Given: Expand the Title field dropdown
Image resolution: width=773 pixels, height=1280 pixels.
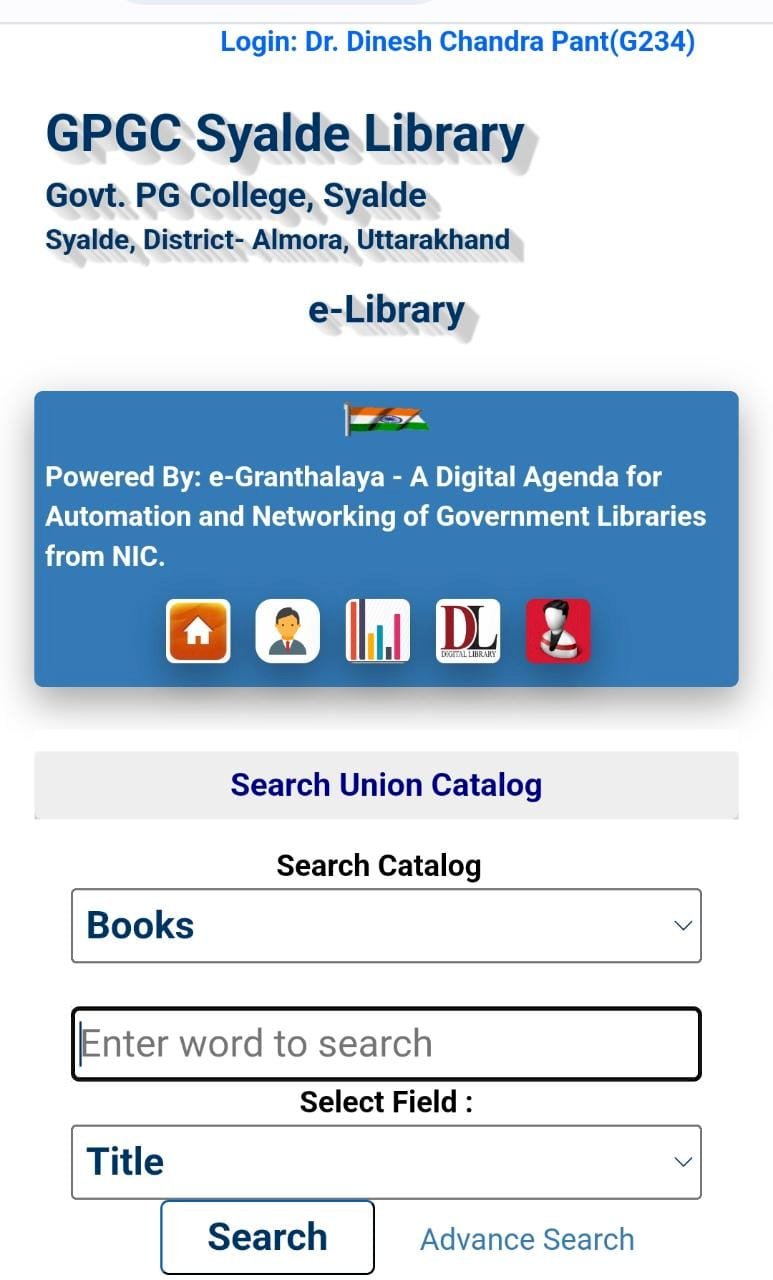Looking at the screenshot, I should click(x=386, y=1162).
